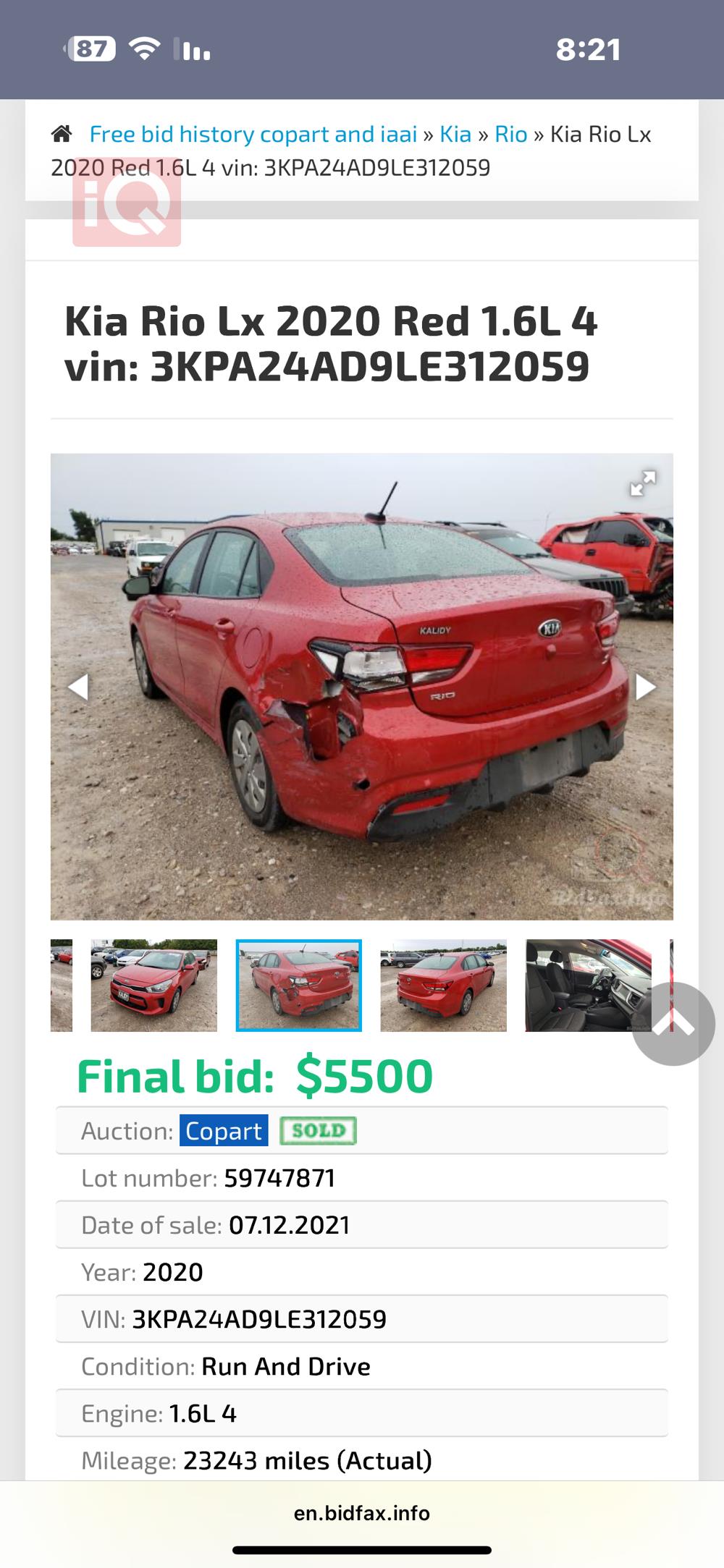
Task: Open the Copart auction link
Action: [x=223, y=1131]
